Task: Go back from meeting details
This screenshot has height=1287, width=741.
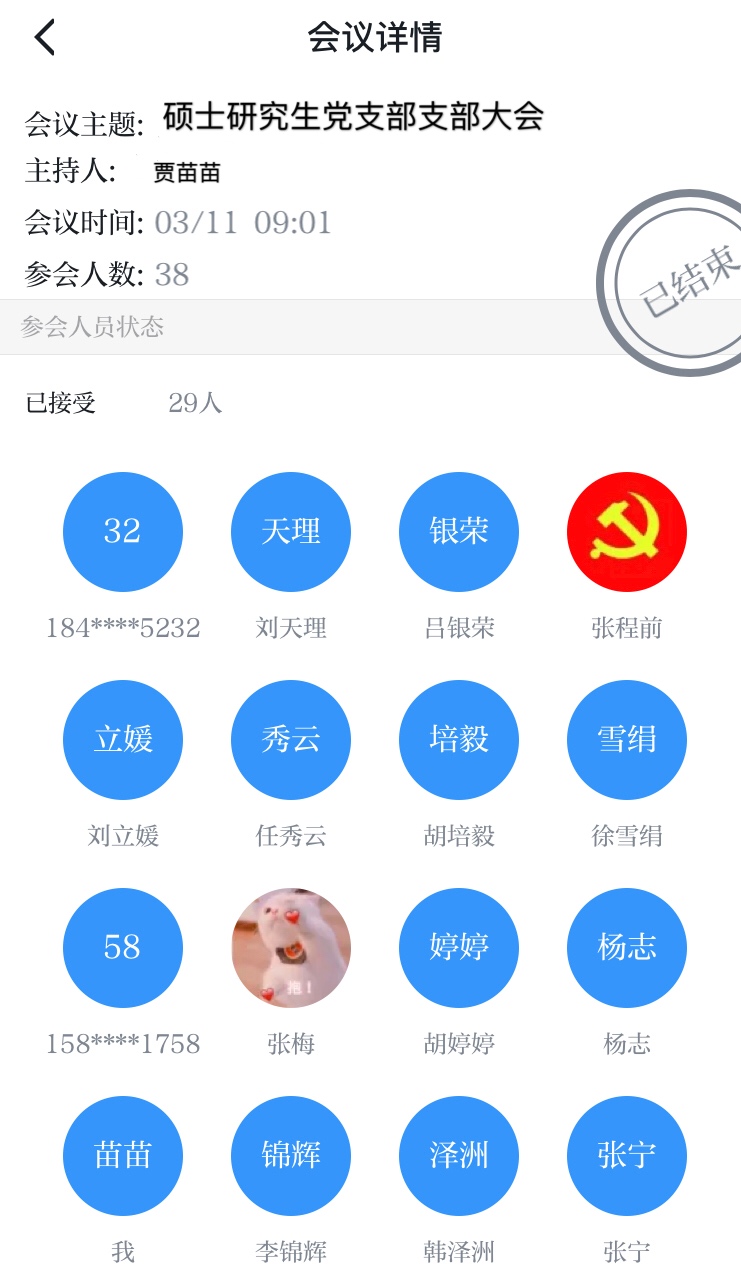Action: pos(44,38)
